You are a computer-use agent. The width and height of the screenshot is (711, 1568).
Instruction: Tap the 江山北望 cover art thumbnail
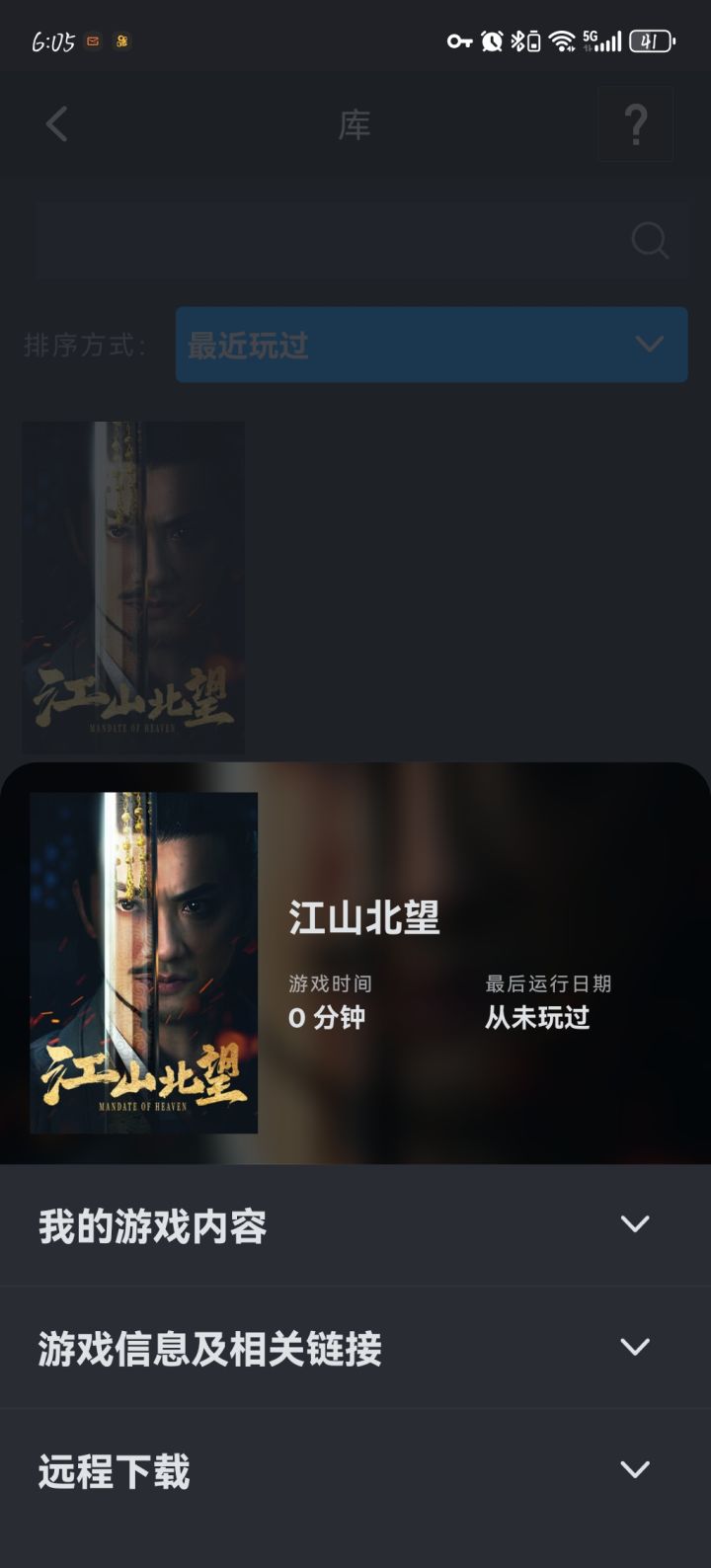[x=133, y=586]
